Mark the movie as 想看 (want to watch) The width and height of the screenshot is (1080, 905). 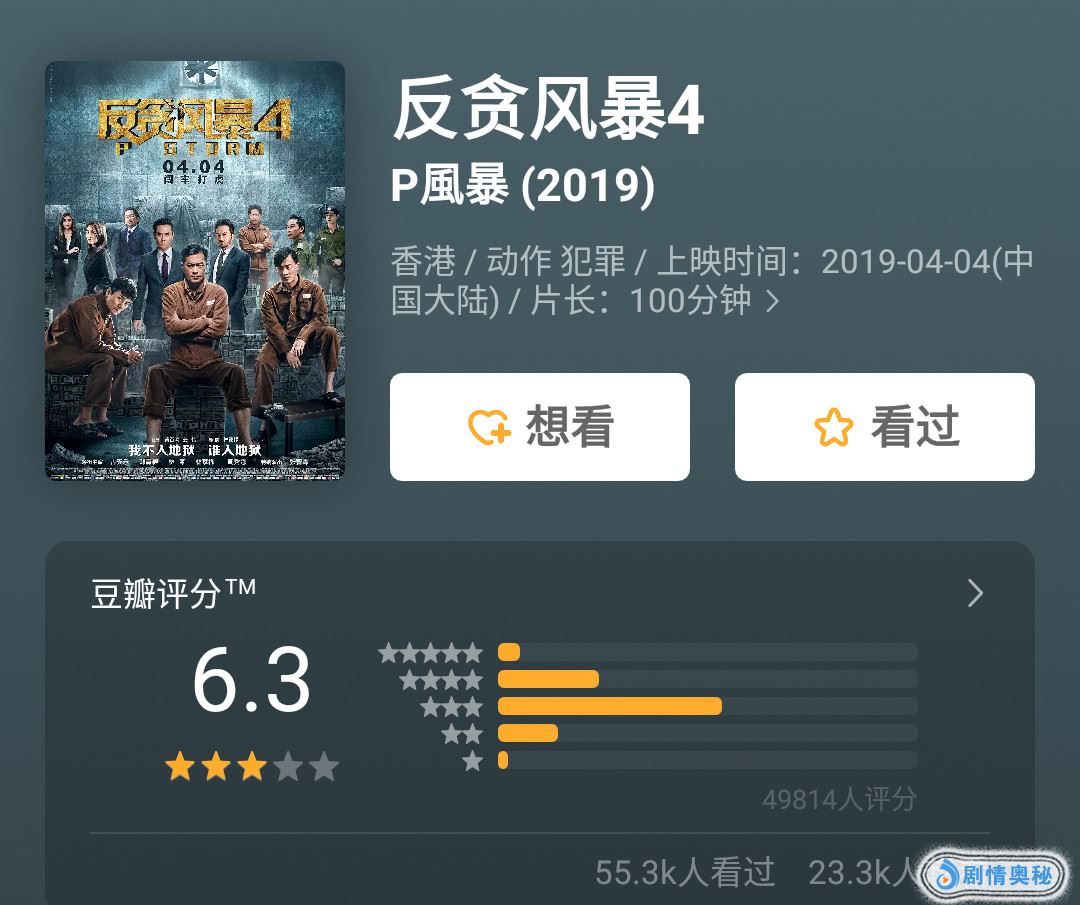[x=539, y=427]
